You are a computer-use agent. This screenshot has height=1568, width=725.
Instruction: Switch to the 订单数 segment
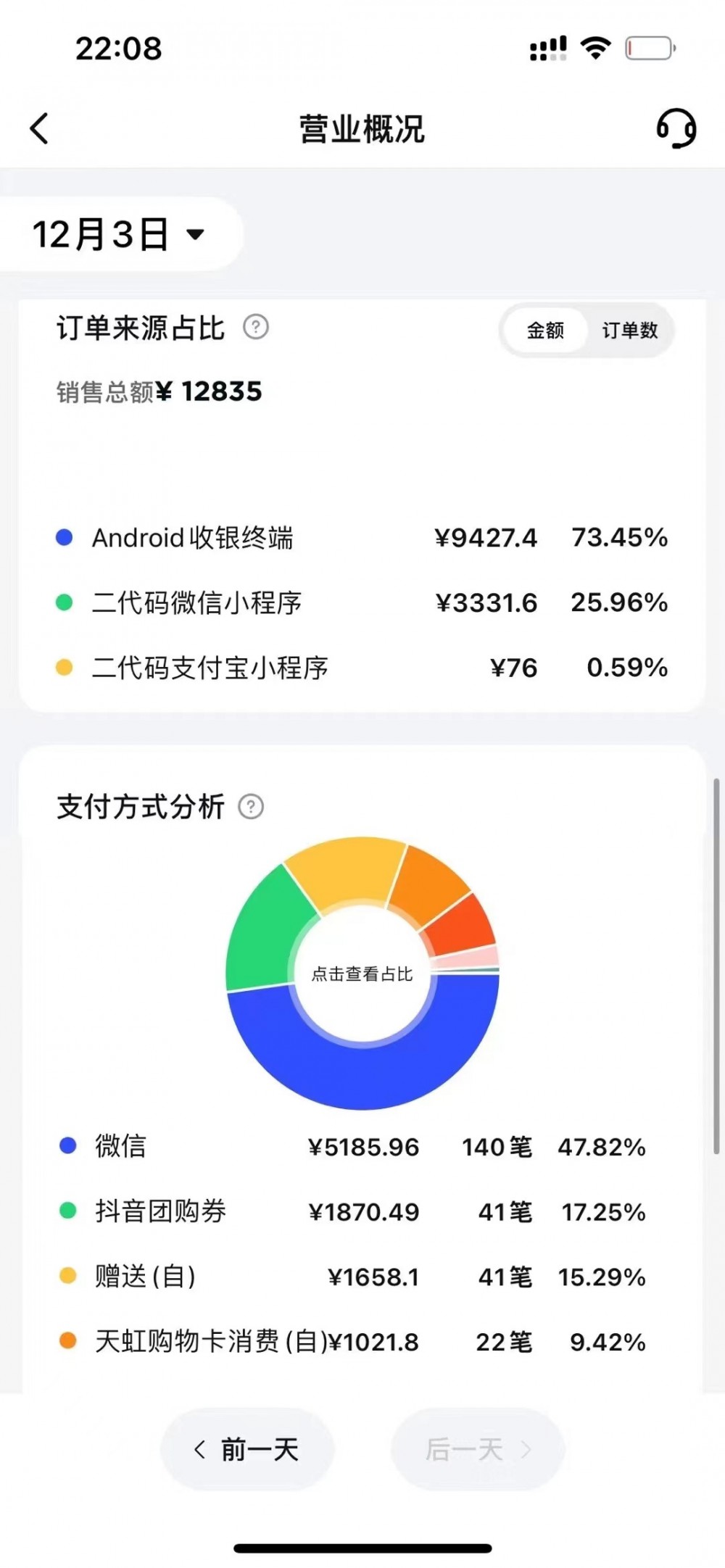[x=629, y=331]
